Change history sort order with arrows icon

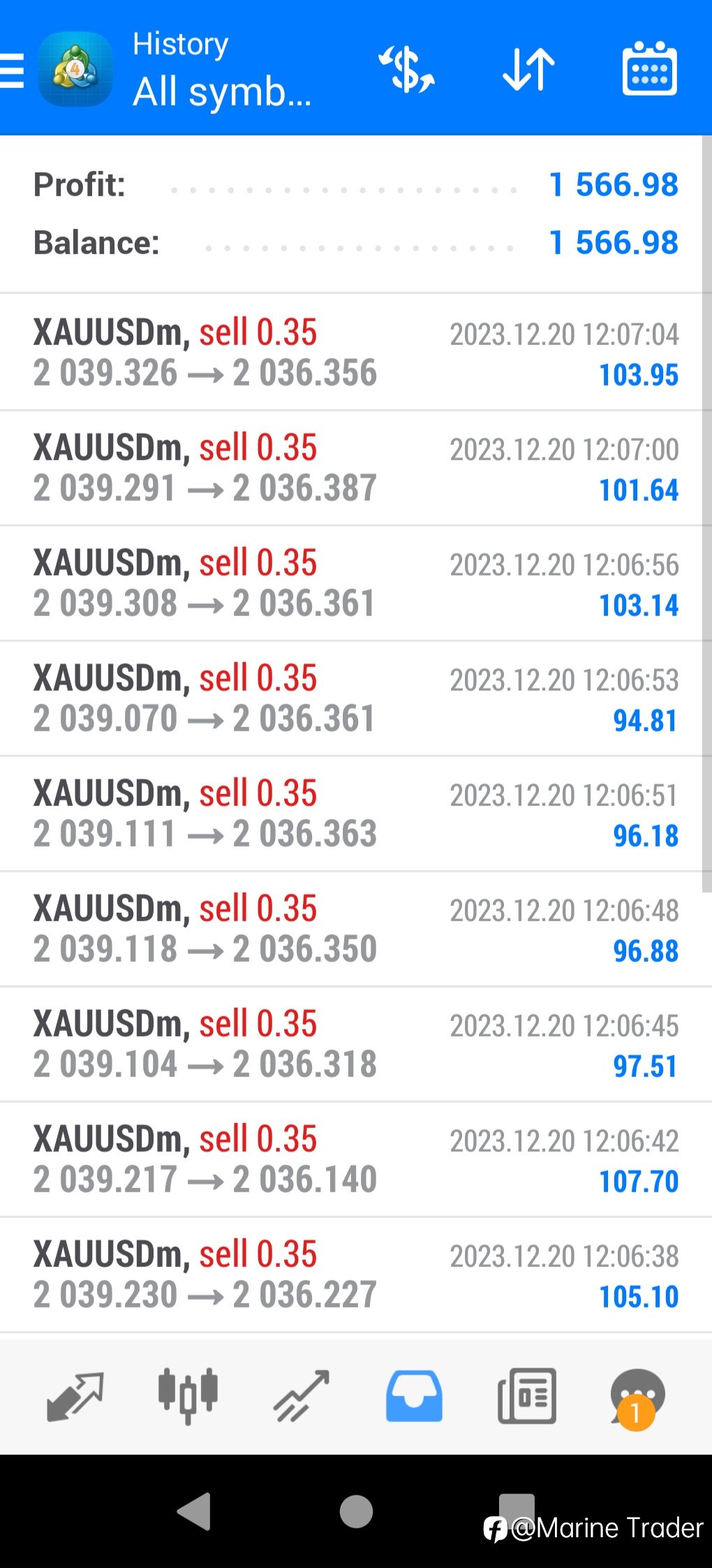click(x=528, y=69)
